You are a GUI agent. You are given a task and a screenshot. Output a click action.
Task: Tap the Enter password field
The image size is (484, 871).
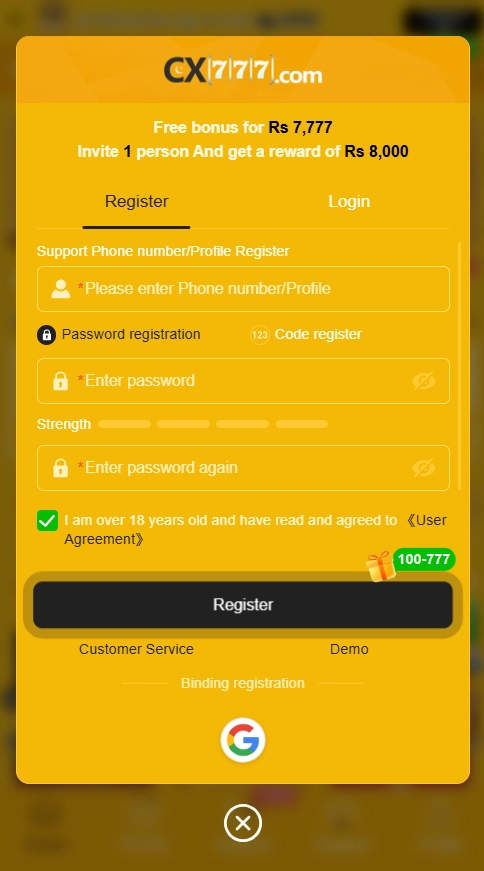point(243,381)
